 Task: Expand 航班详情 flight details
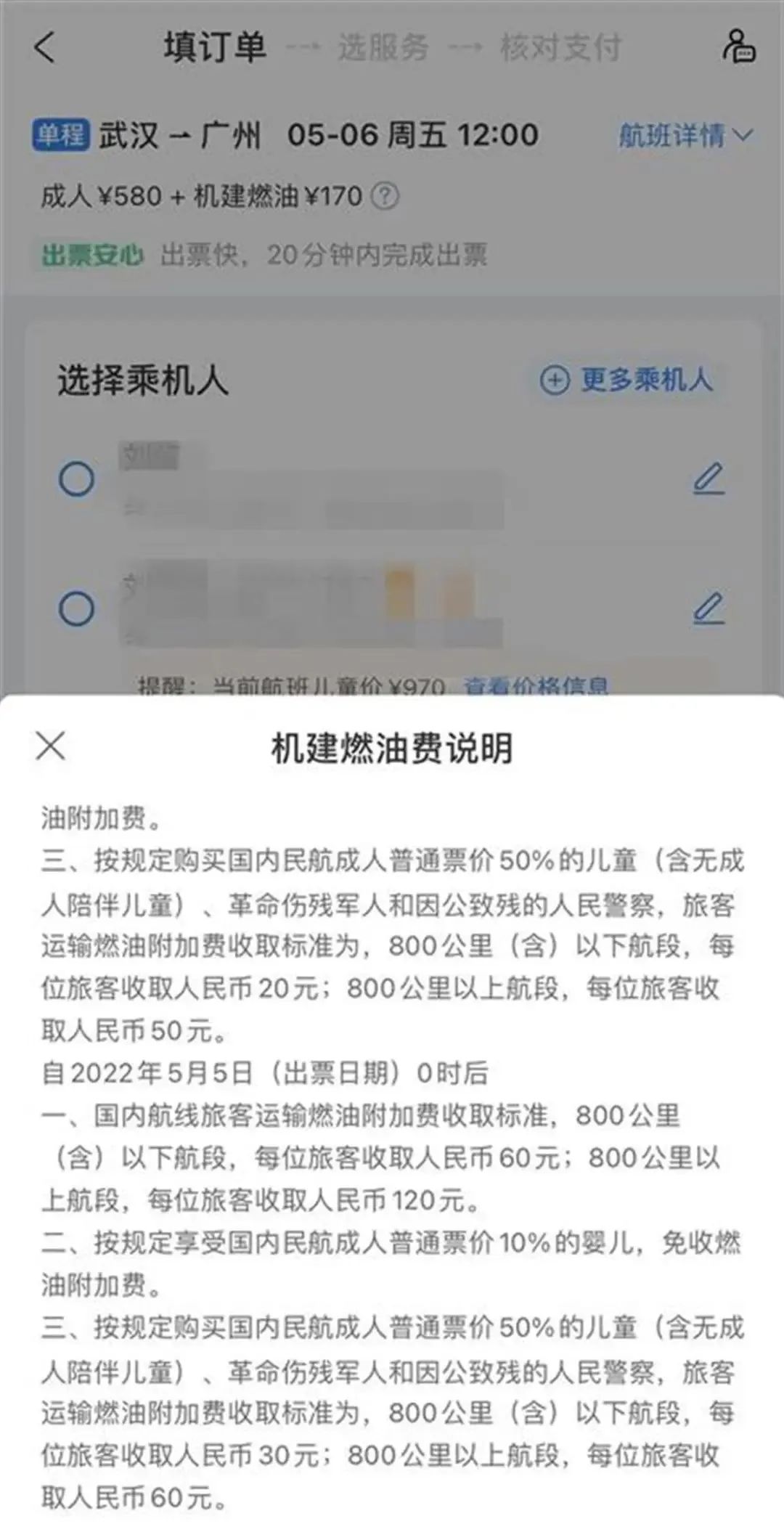(x=685, y=135)
